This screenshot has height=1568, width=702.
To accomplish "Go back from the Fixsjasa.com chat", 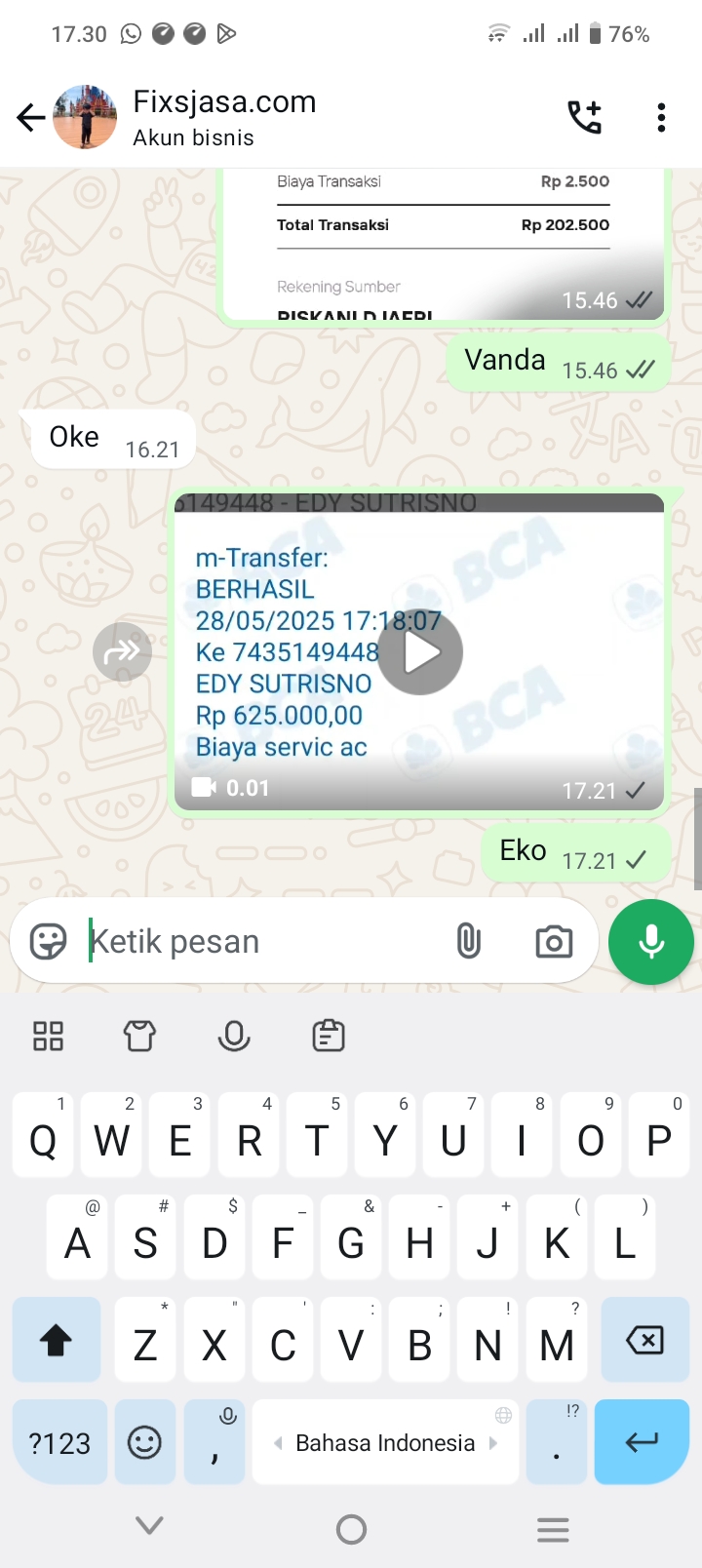I will point(30,118).
